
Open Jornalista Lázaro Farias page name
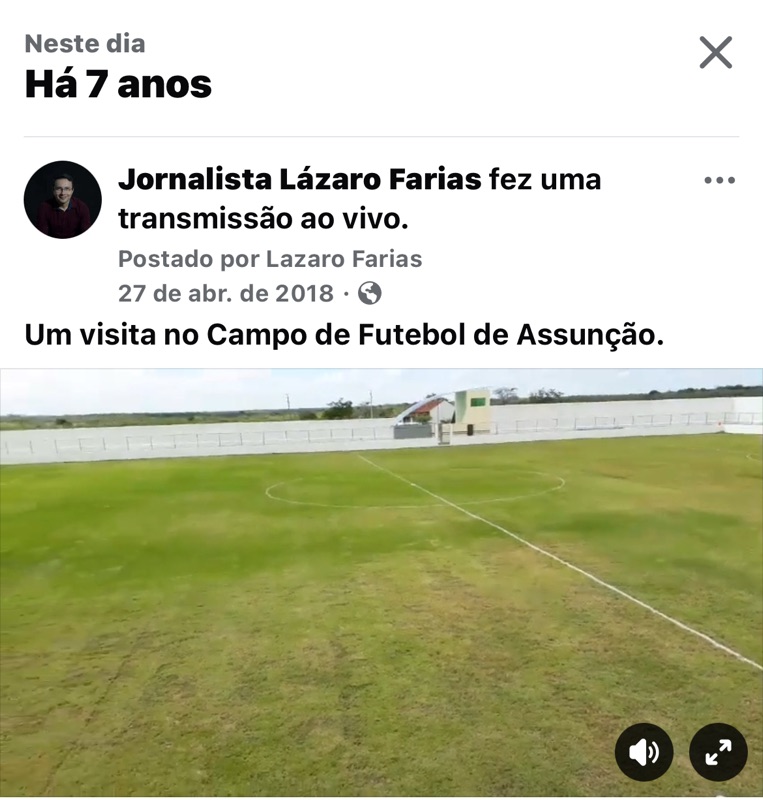pos(300,180)
